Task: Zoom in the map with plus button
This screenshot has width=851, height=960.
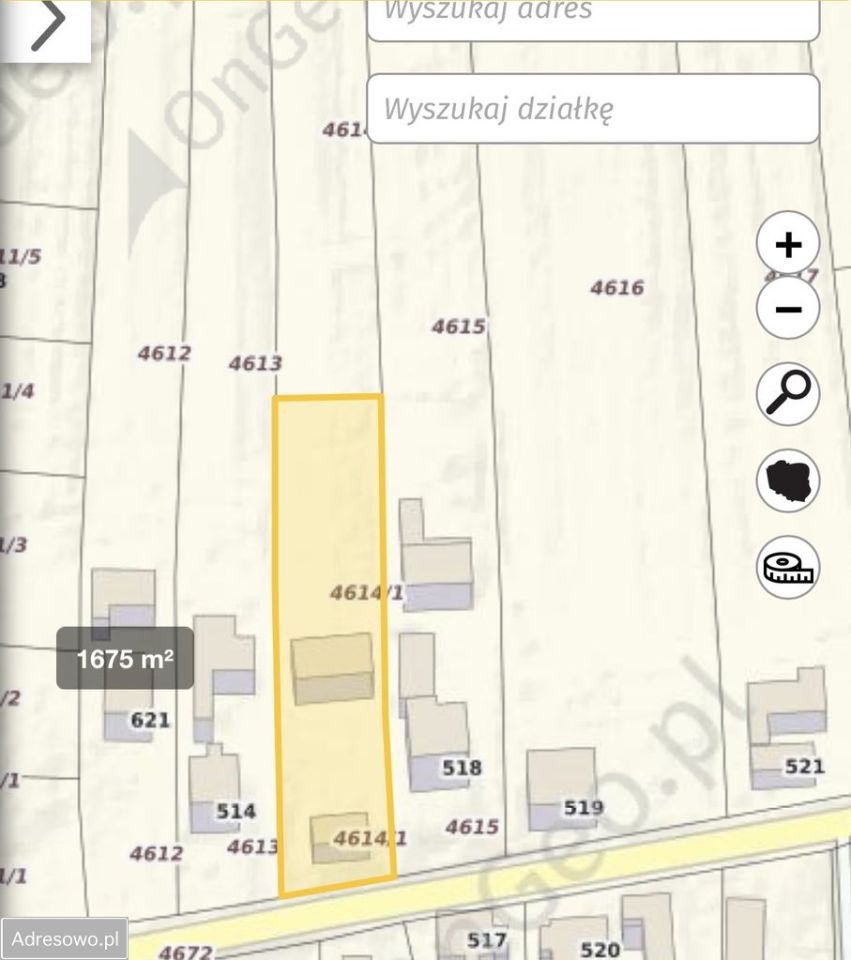Action: pyautogui.click(x=788, y=244)
